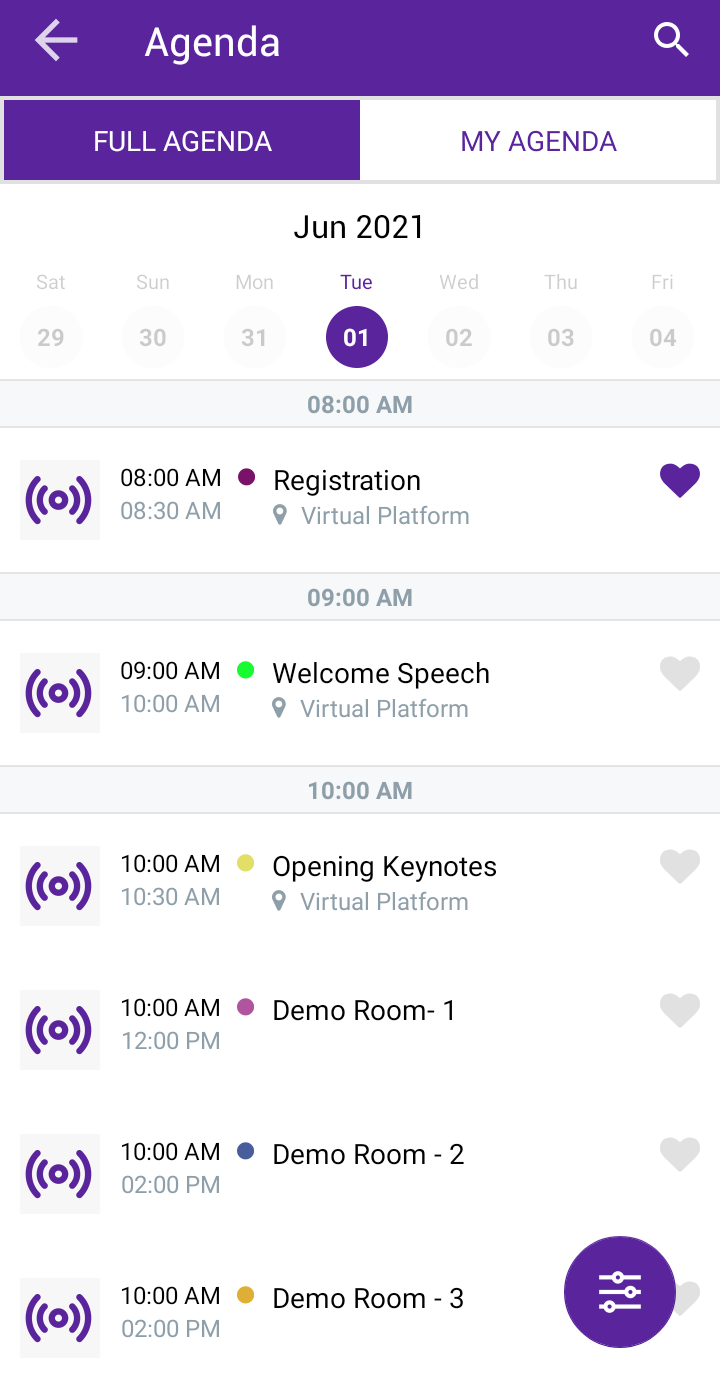This screenshot has width=720, height=1378.
Task: Open the Welcome Speech session
Action: [x=360, y=693]
